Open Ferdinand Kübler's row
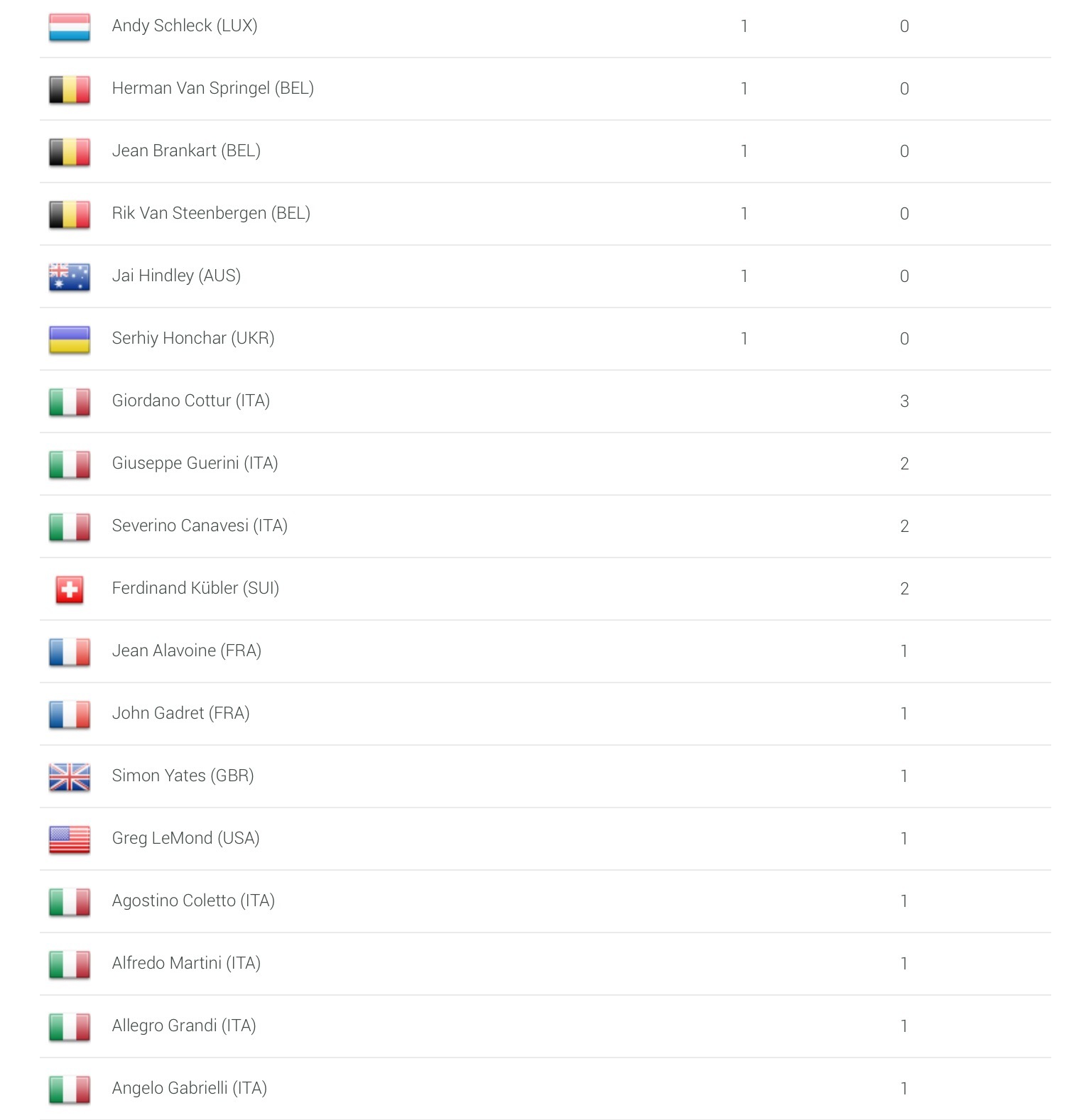 195,589
